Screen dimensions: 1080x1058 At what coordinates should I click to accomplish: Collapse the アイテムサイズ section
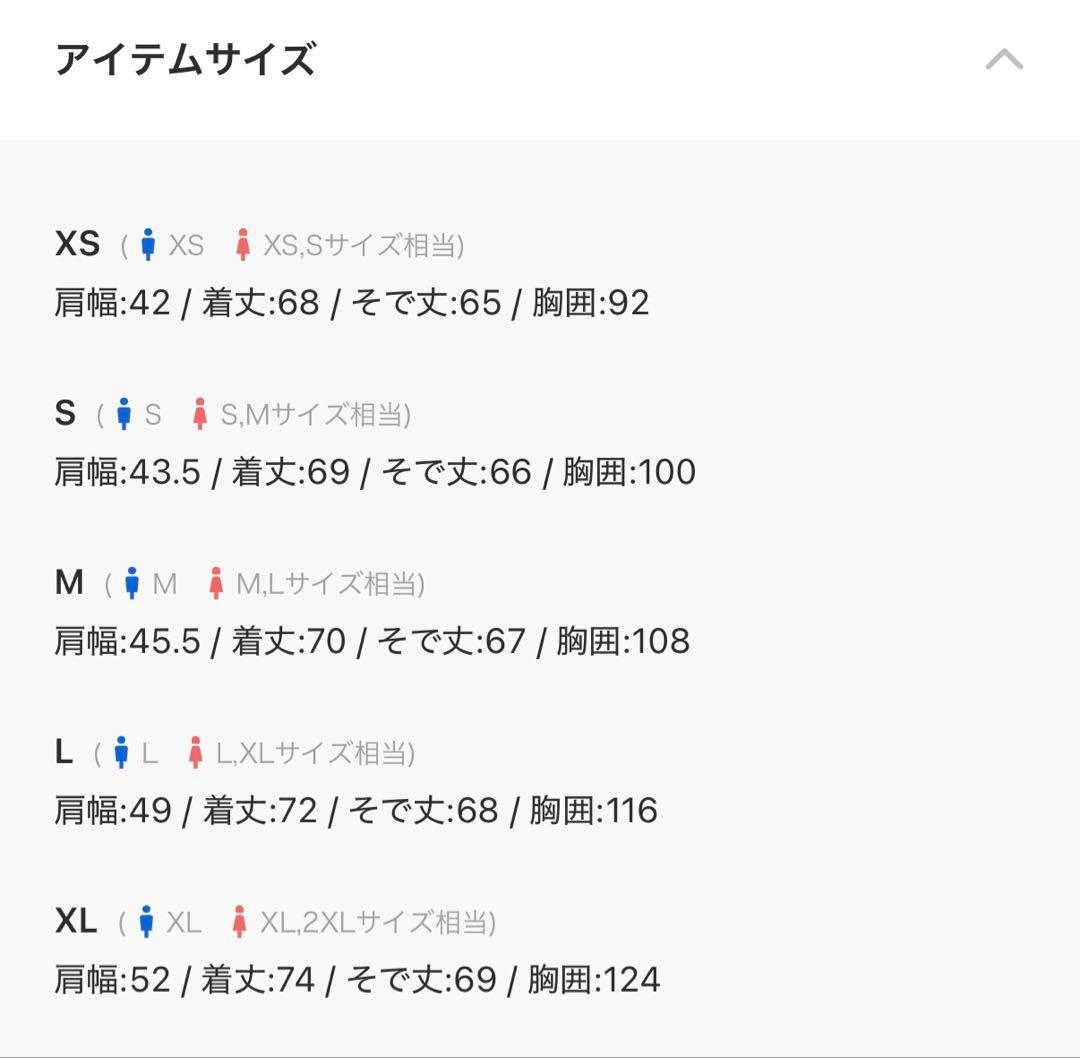(x=1004, y=60)
